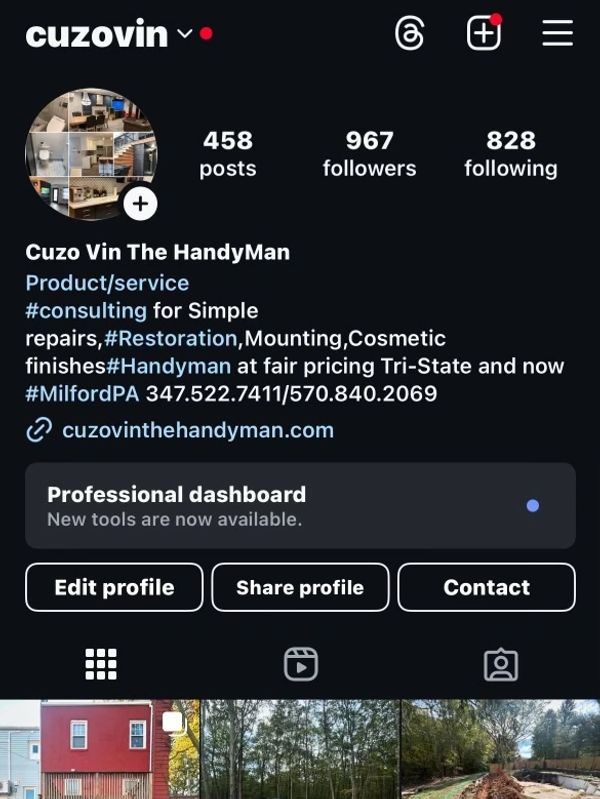This screenshot has width=600, height=799.
Task: Tap Share profile button
Action: pyautogui.click(x=300, y=587)
